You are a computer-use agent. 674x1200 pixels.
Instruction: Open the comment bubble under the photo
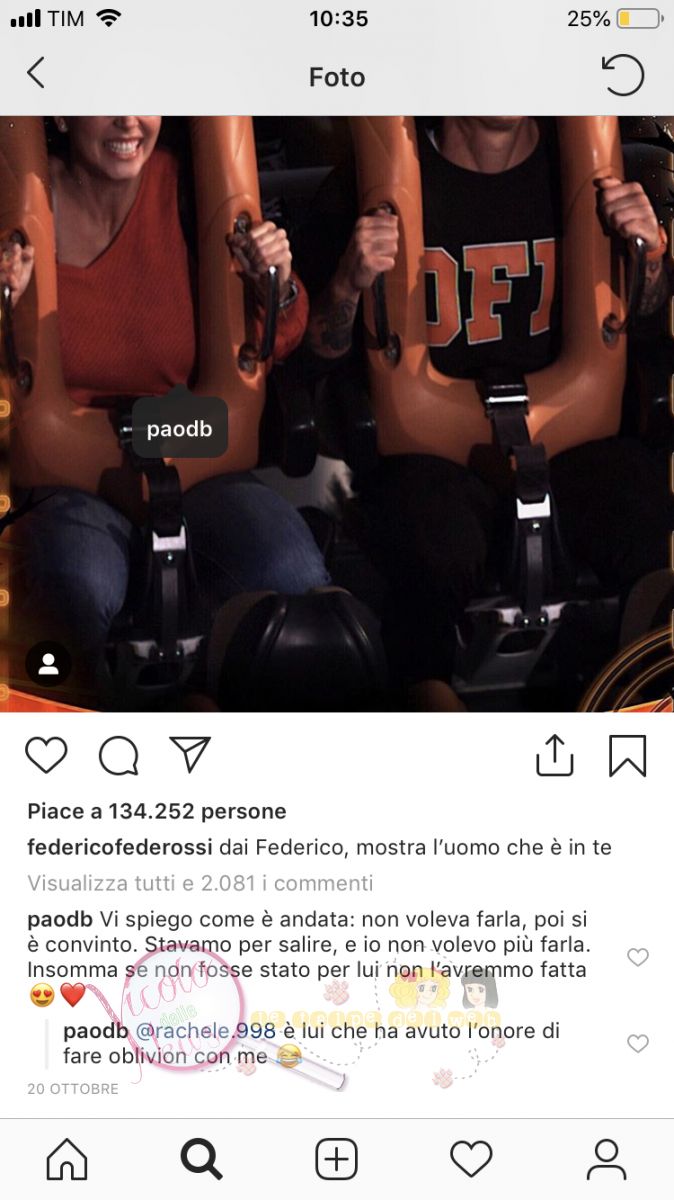118,756
